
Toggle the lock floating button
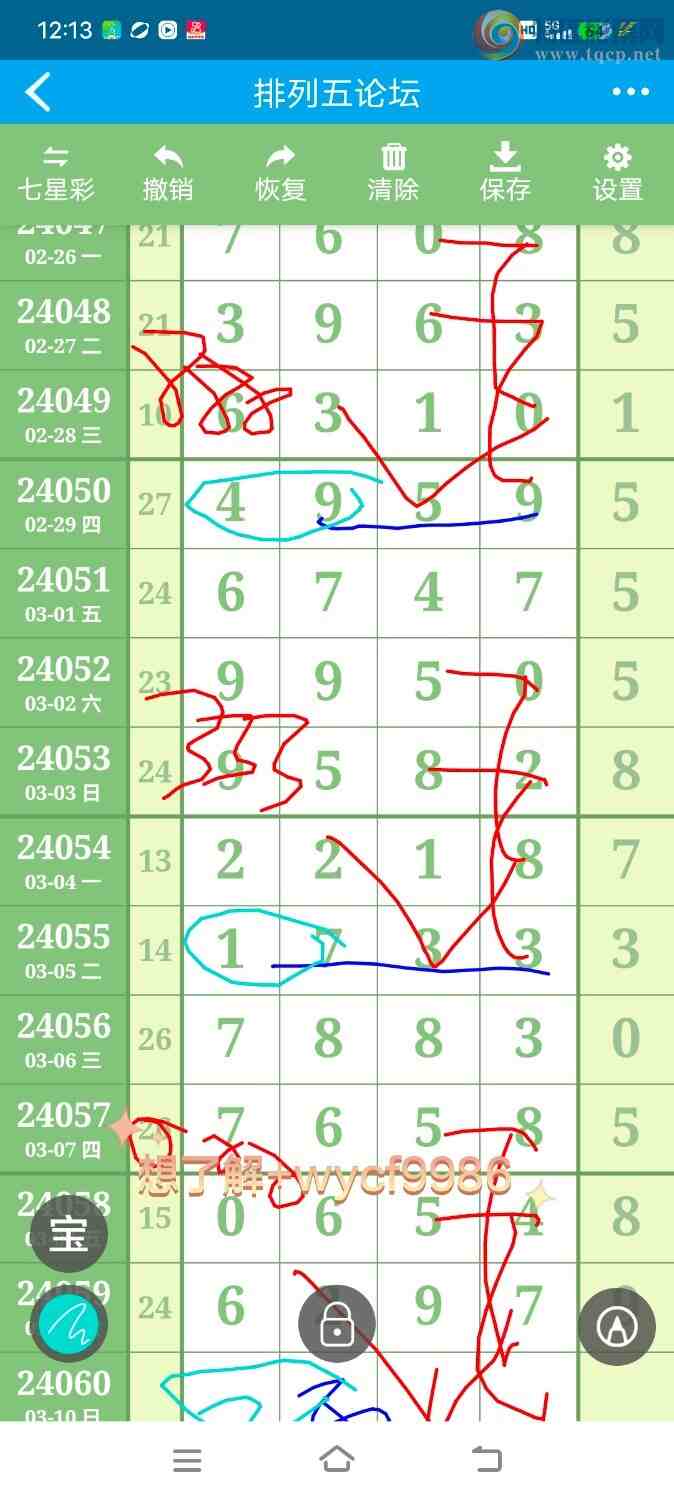(x=337, y=1324)
